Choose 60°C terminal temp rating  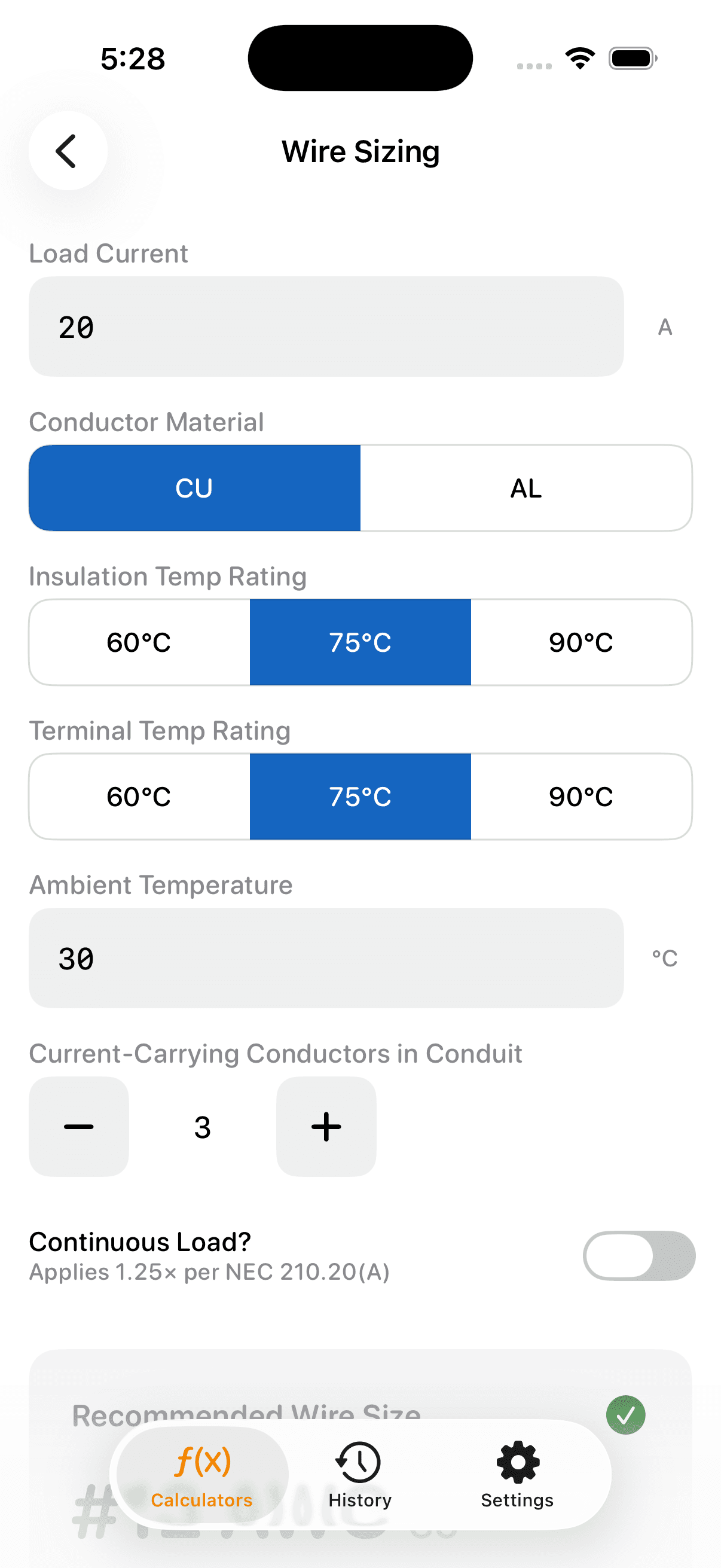tap(139, 796)
